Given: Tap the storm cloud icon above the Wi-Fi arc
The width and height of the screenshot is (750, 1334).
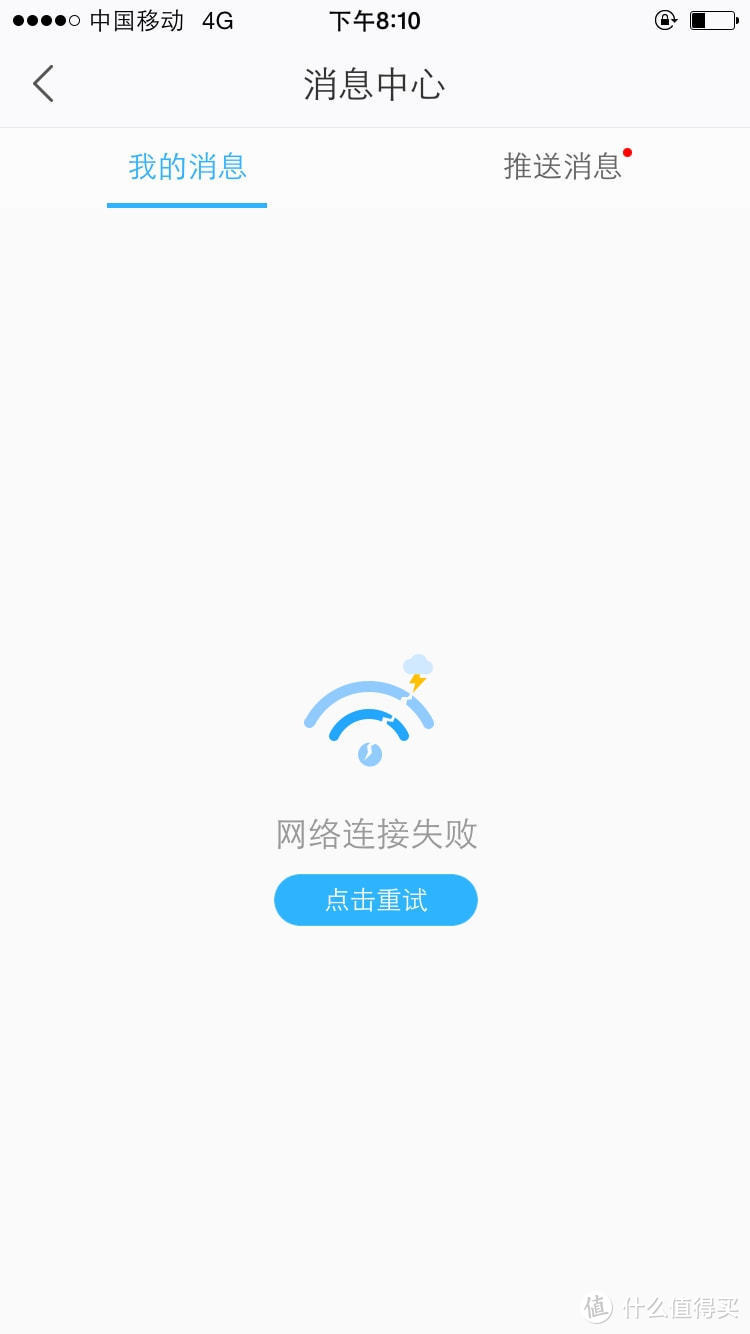Looking at the screenshot, I should (419, 664).
